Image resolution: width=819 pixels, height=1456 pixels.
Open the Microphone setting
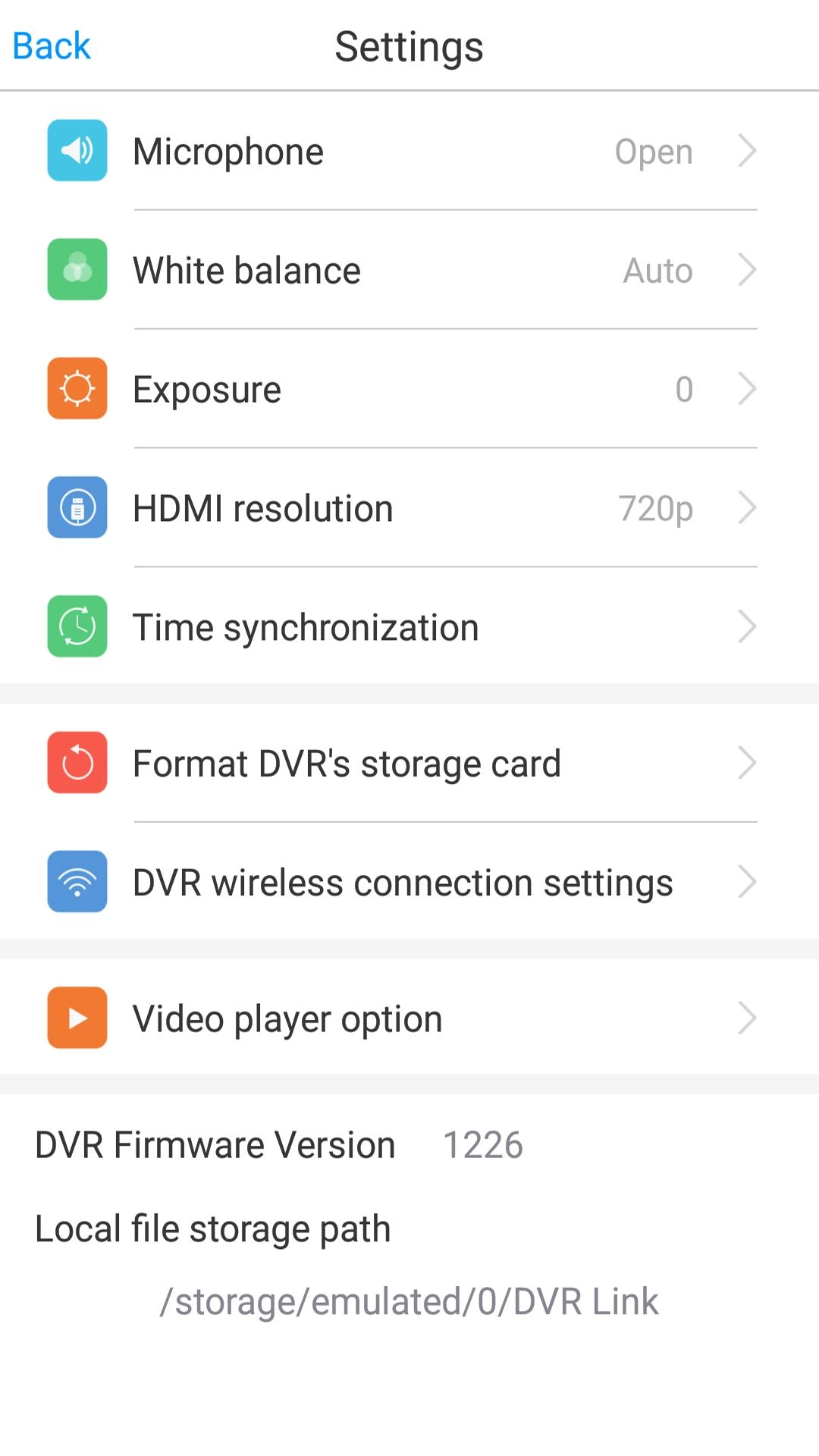tap(409, 151)
